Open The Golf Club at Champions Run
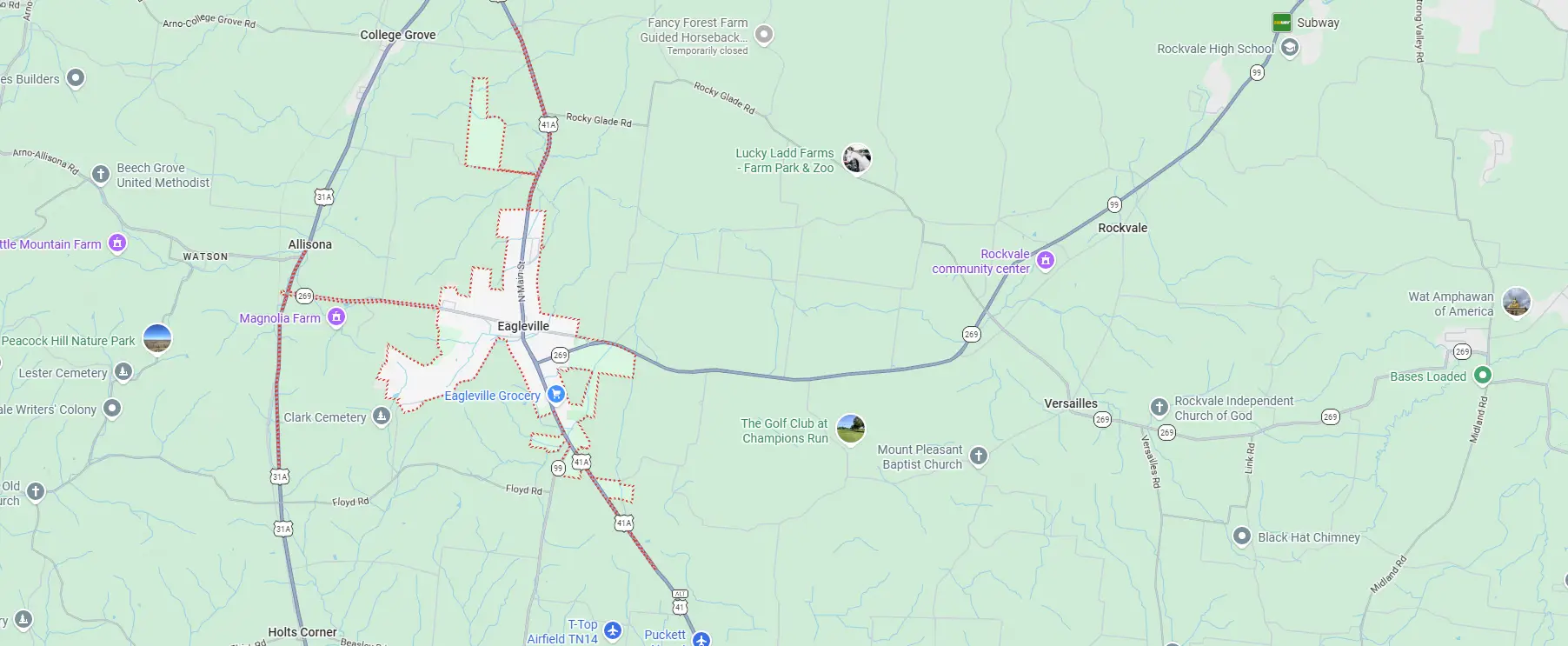This screenshot has height=646, width=1568. click(x=850, y=429)
